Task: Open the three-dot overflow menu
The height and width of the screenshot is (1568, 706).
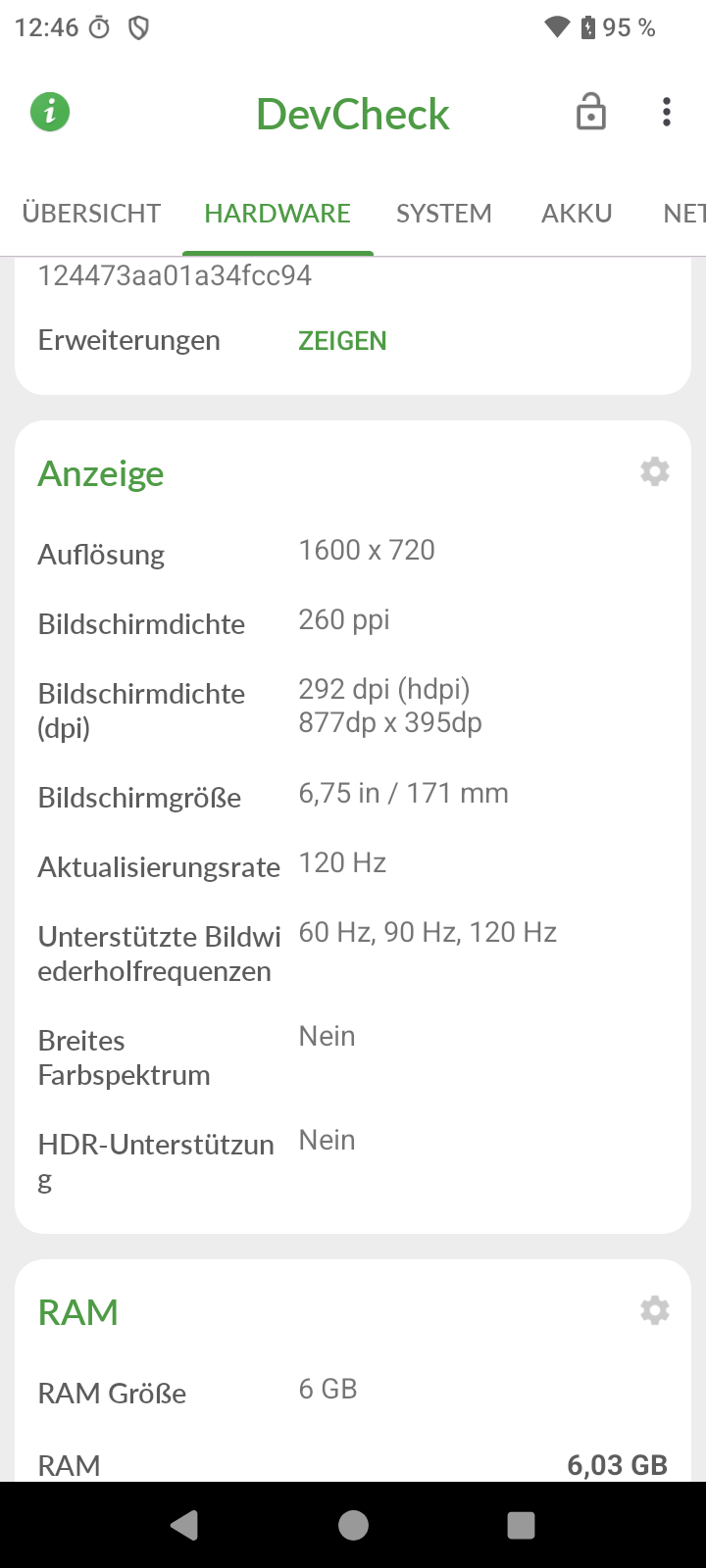Action: pos(667,112)
